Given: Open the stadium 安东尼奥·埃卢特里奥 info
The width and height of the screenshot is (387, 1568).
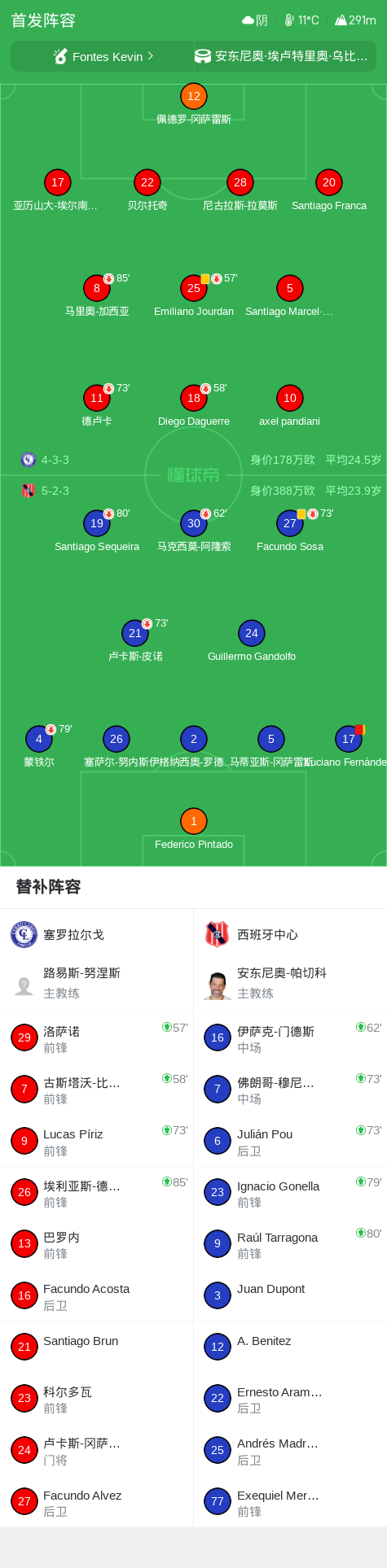Looking at the screenshot, I should tap(285, 56).
